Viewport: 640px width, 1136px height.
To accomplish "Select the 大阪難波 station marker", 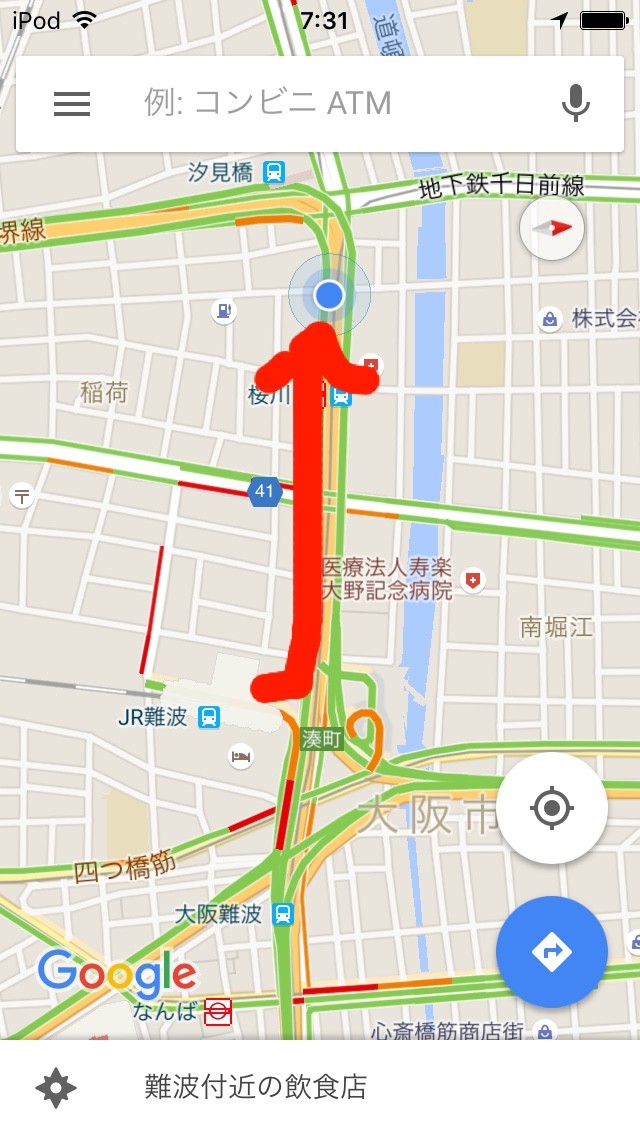I will click(x=283, y=914).
